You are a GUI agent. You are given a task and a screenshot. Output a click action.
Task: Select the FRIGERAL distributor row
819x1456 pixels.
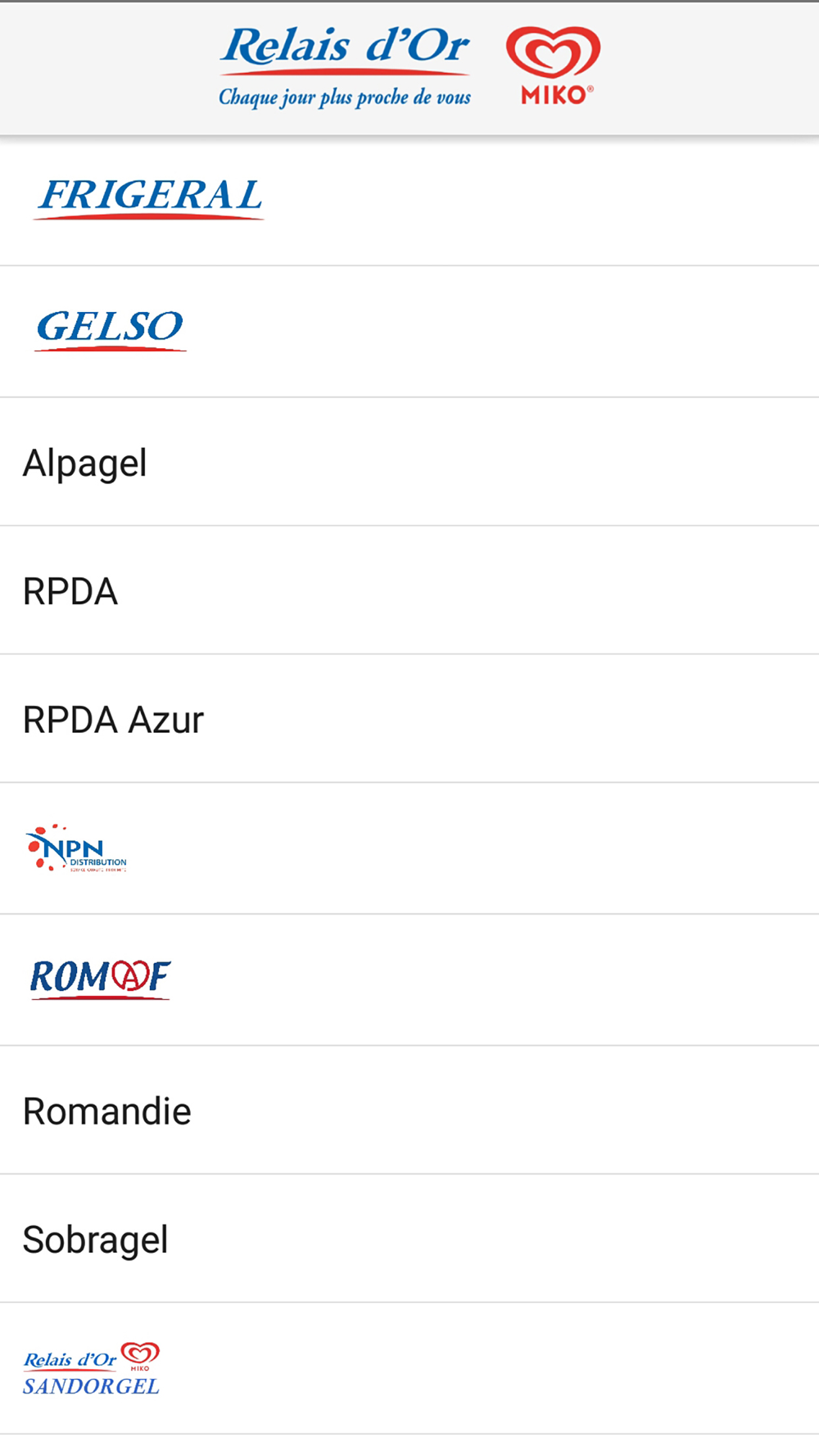(x=409, y=201)
